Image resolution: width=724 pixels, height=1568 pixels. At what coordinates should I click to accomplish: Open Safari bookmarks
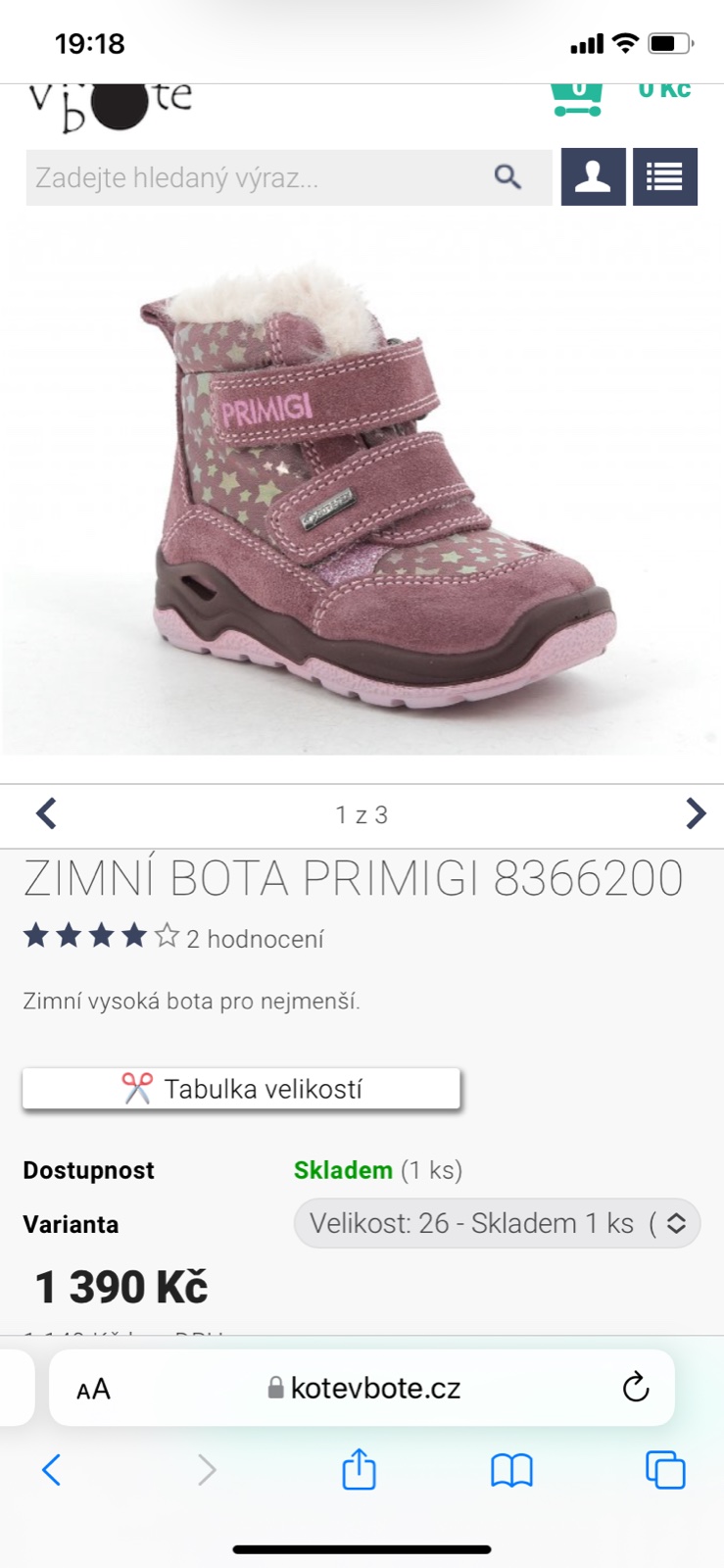click(x=511, y=1470)
